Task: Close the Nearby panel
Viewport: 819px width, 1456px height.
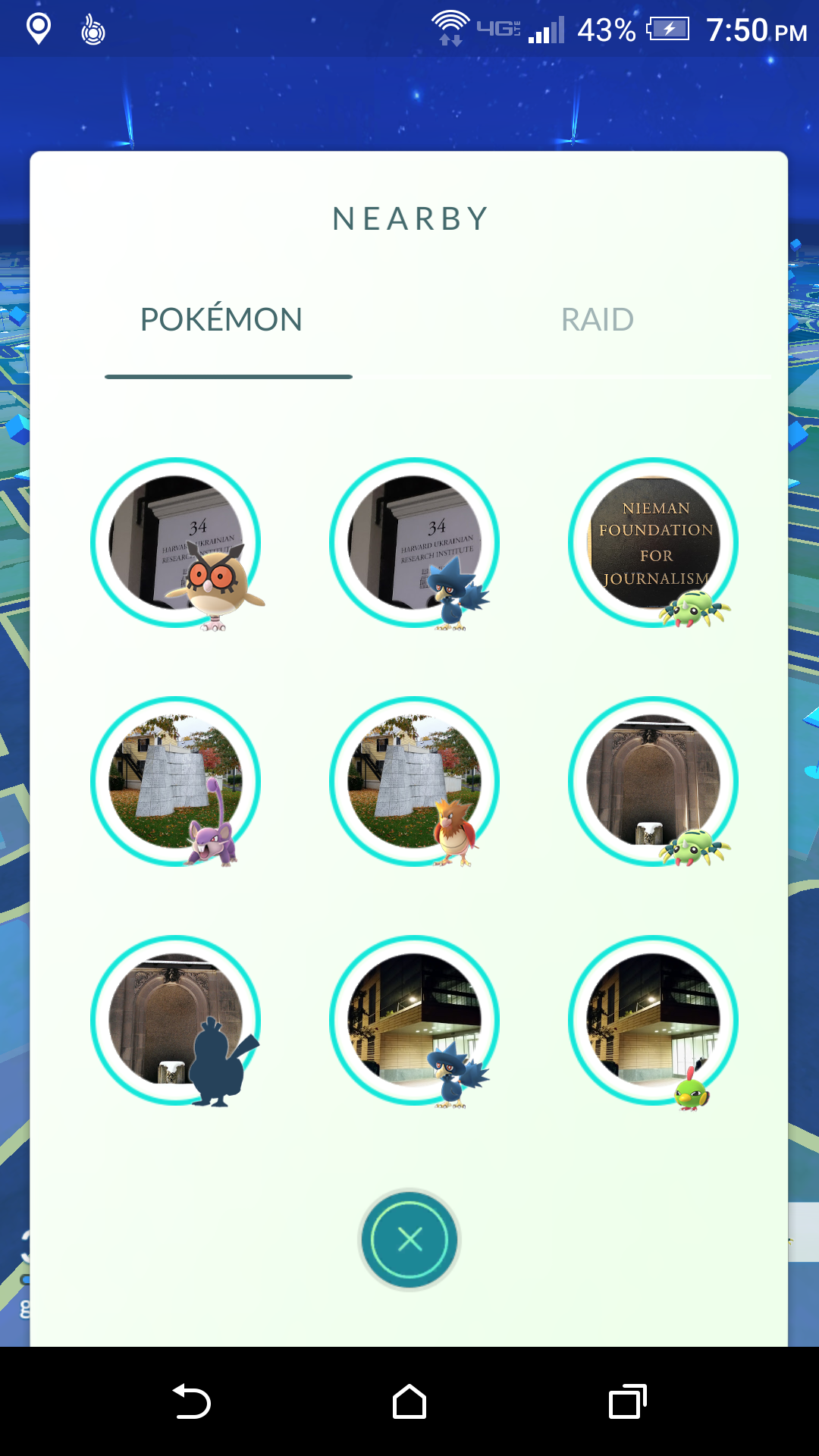Action: pyautogui.click(x=409, y=1240)
